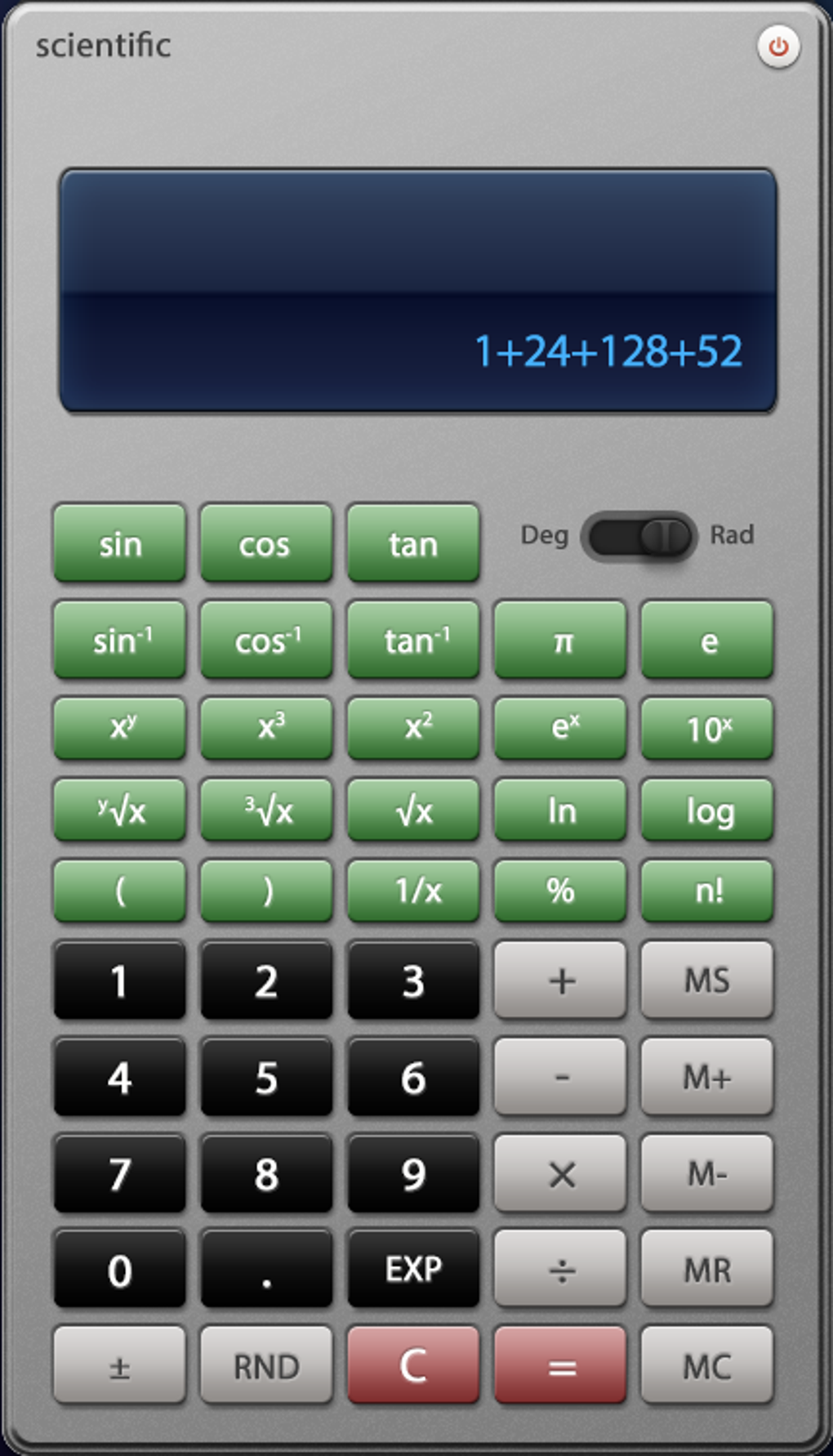Choose the divide operator
The width and height of the screenshot is (833, 1456).
[560, 1269]
